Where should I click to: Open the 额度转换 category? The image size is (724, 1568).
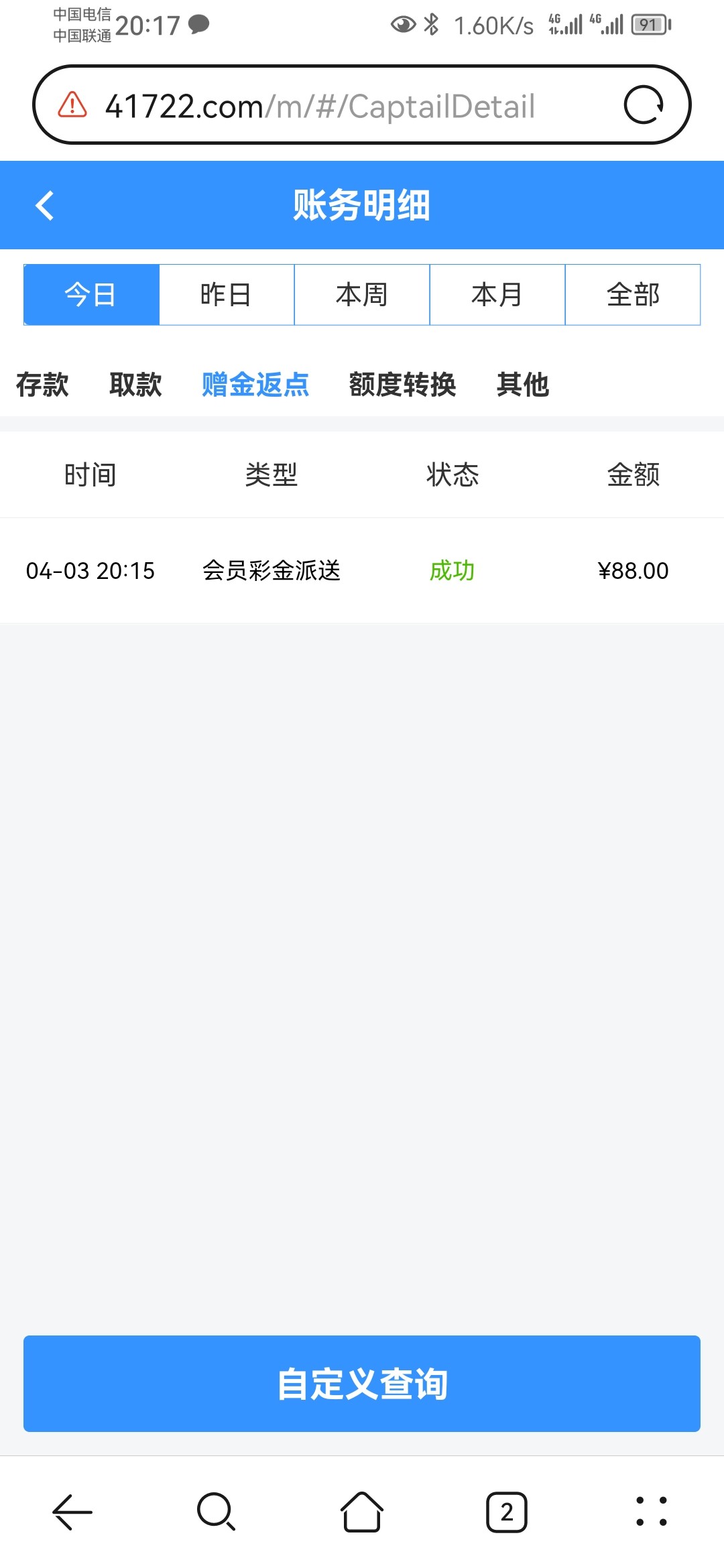pos(402,385)
